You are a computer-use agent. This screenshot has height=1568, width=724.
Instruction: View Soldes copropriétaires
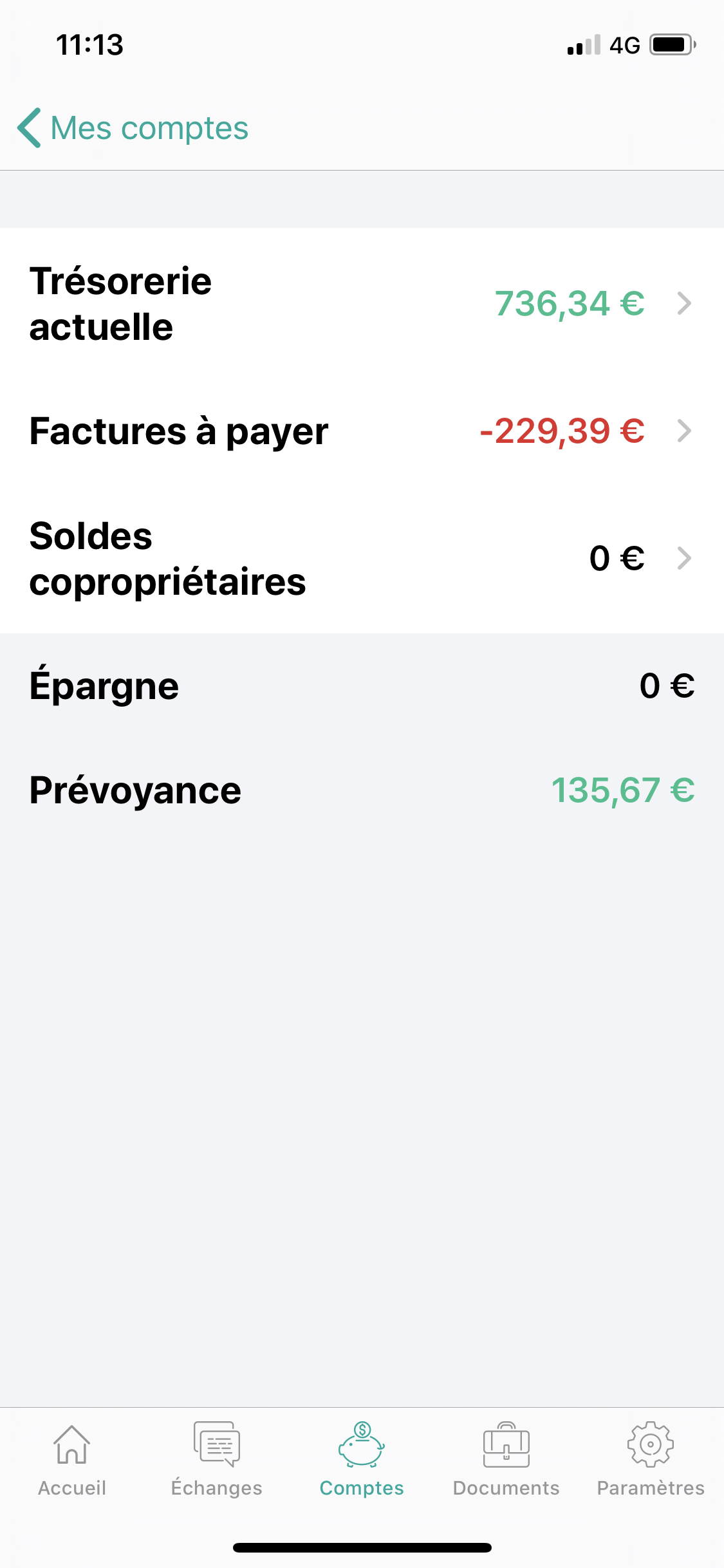point(362,558)
